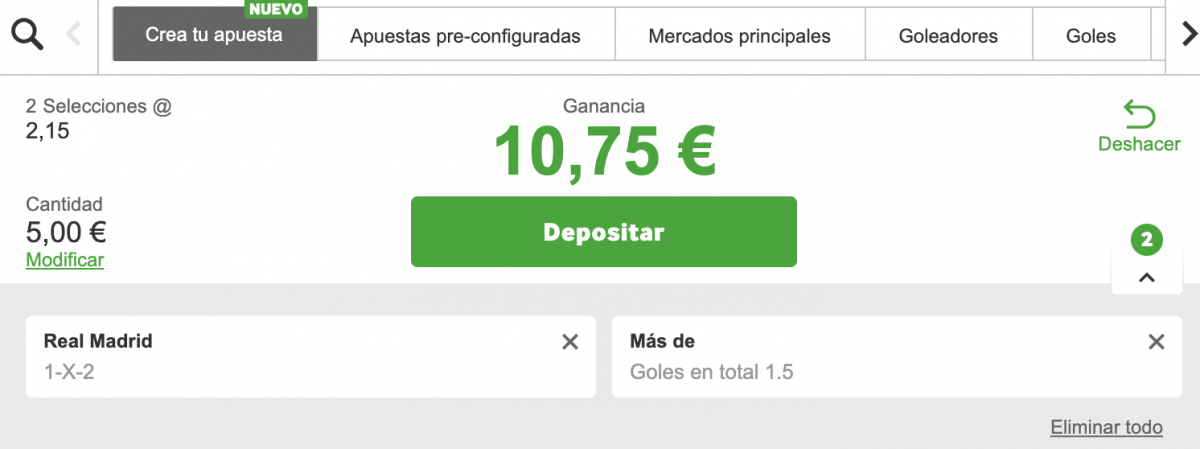Undo last selection with Deshacer

point(1139,126)
